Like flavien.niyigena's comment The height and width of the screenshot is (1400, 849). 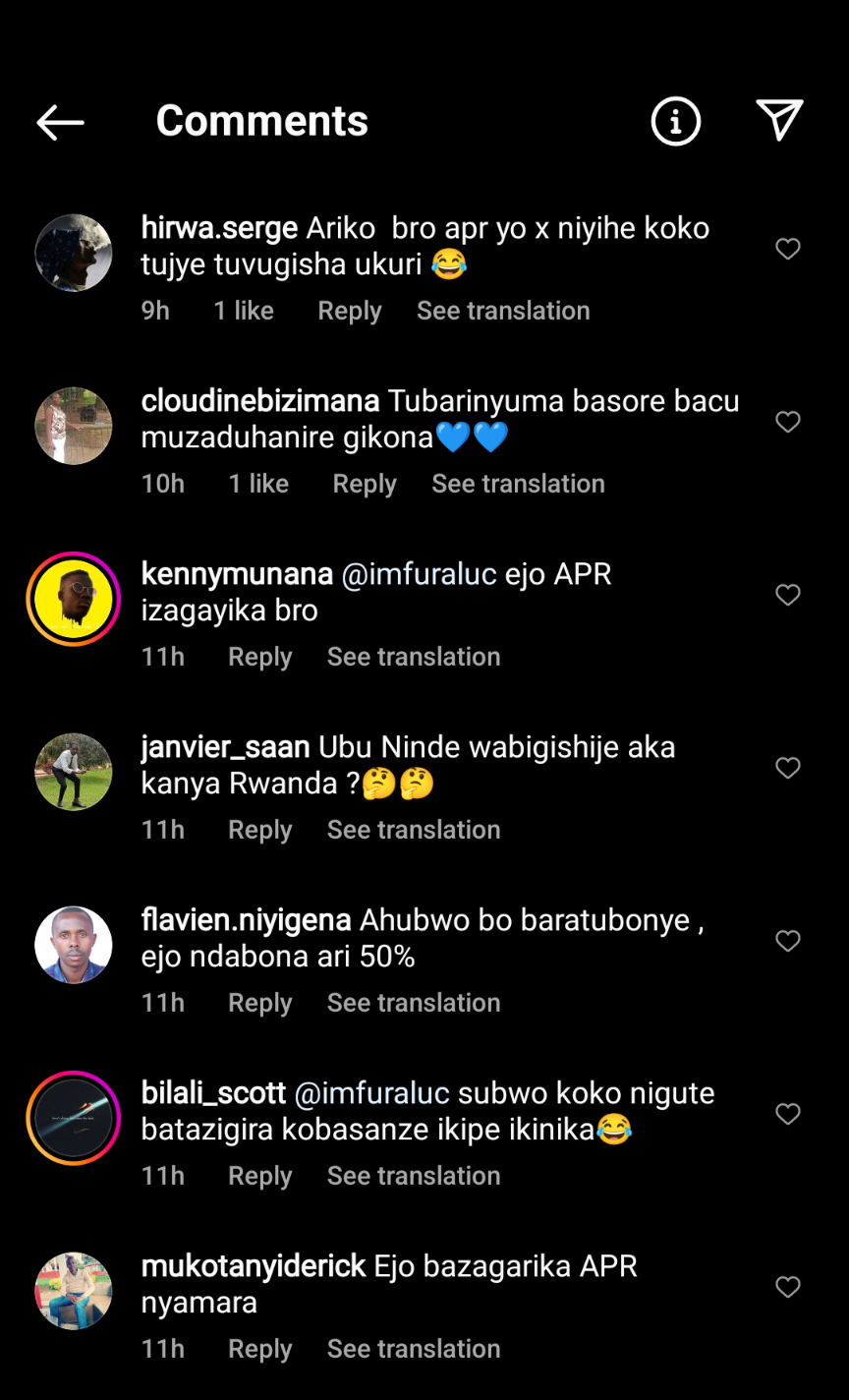[788, 942]
